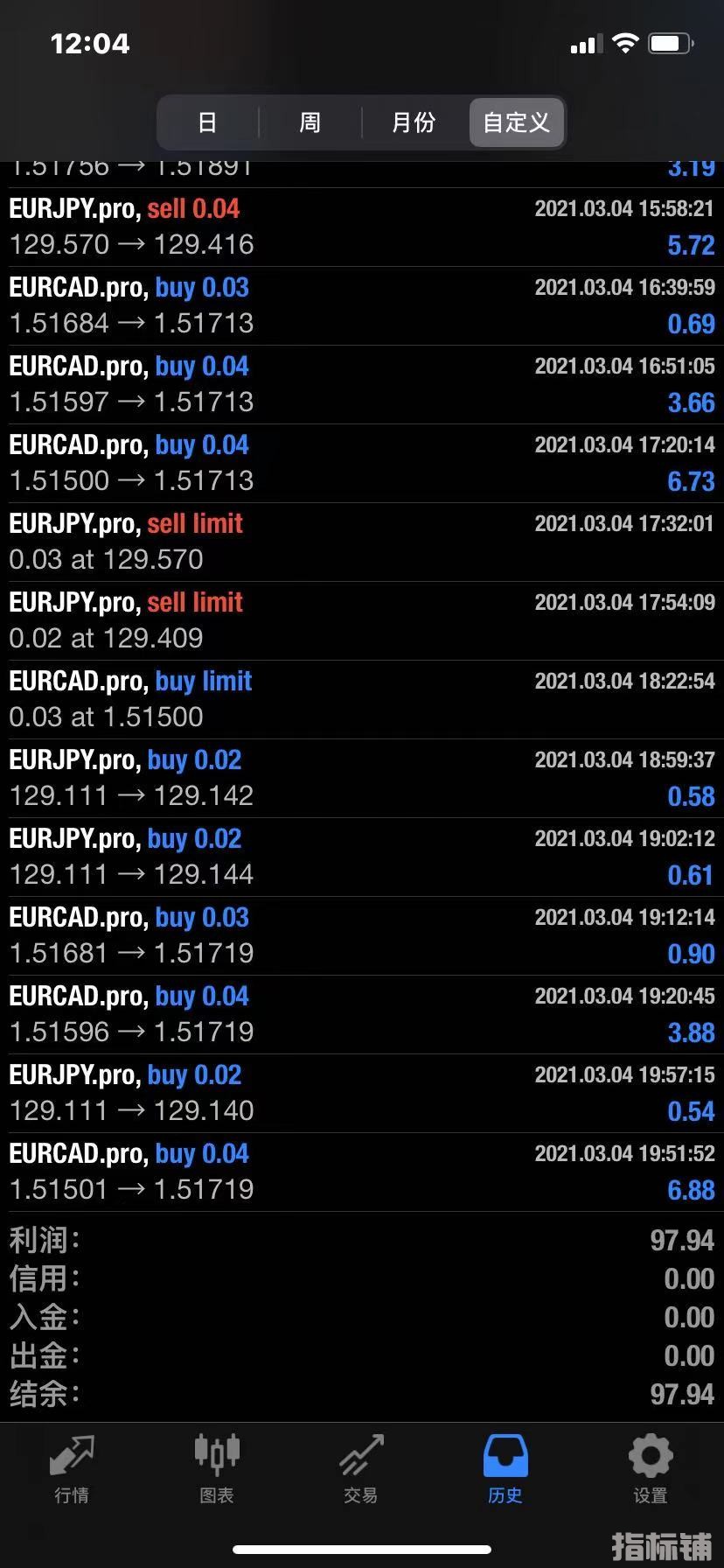Go to the 图表 chart tab
The image size is (724, 1568).
pyautogui.click(x=216, y=1468)
